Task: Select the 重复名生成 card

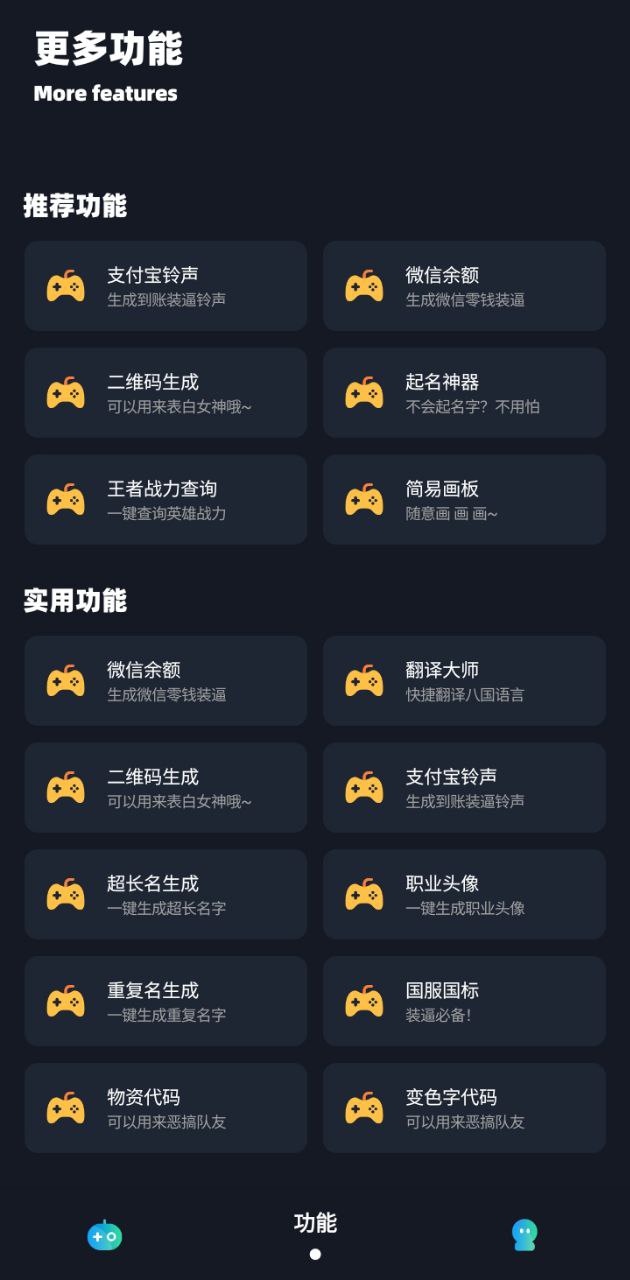Action: (165, 1002)
